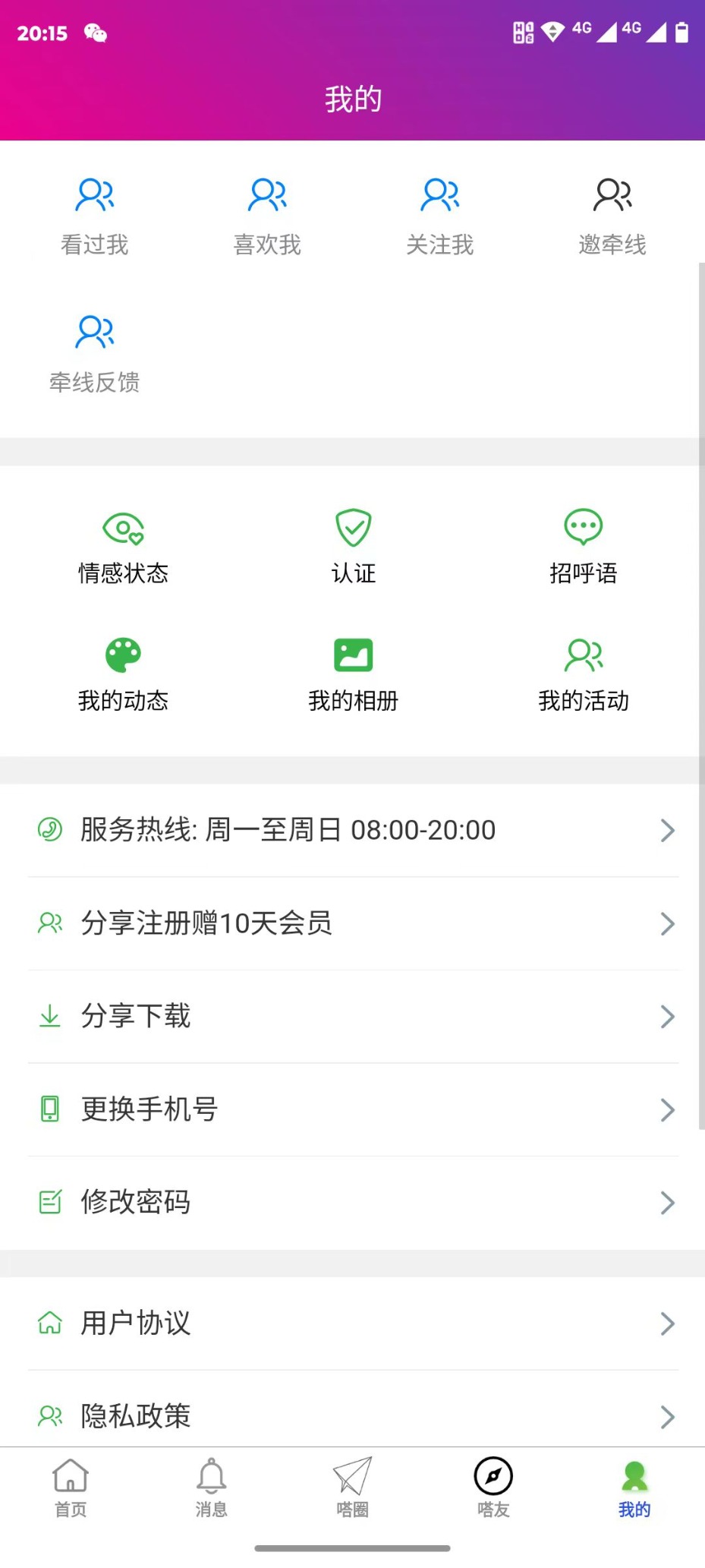Switch to the 消息 tab
Screen dimensions: 705x1568
212,1488
